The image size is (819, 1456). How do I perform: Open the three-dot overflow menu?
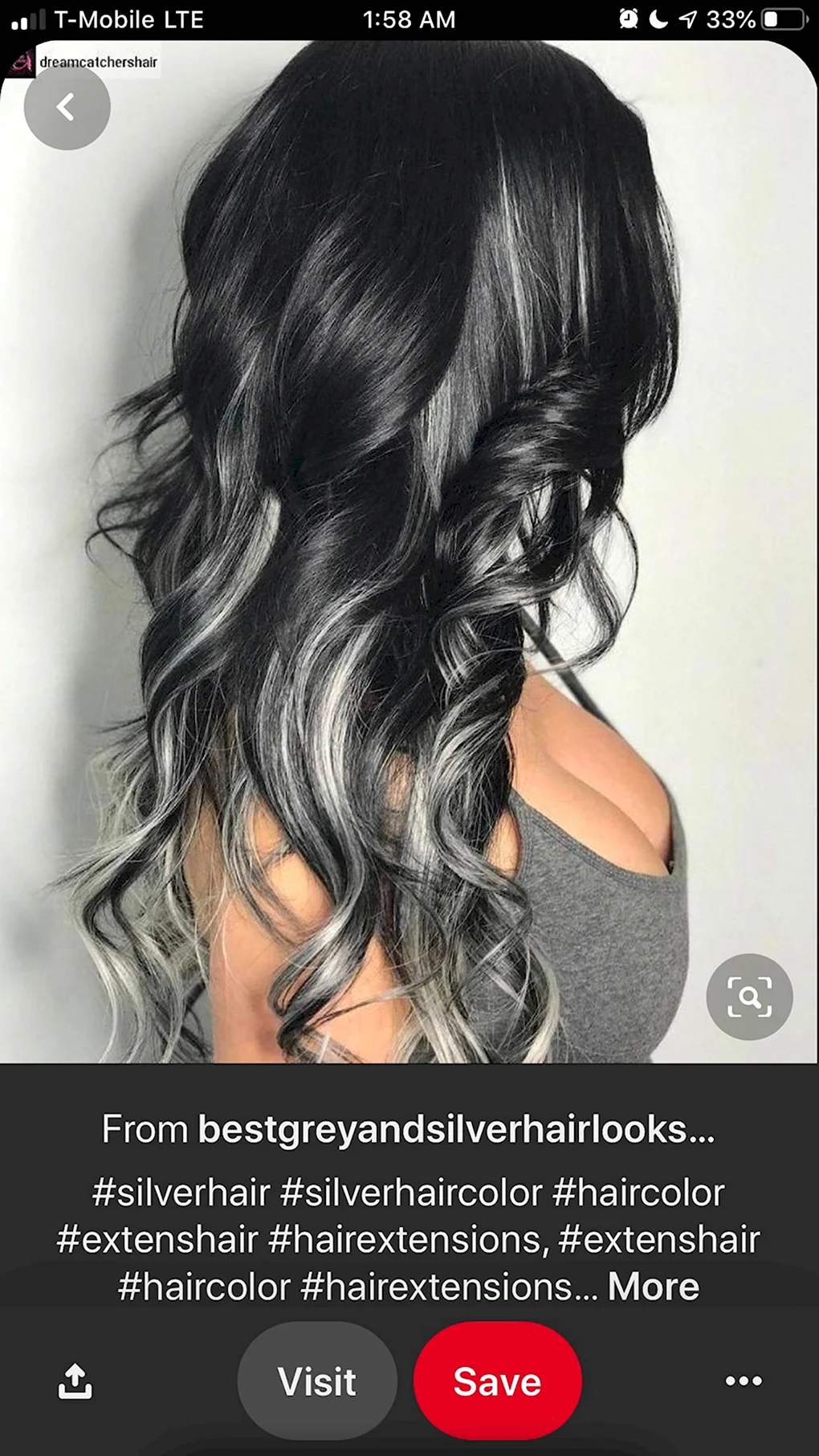[744, 1381]
